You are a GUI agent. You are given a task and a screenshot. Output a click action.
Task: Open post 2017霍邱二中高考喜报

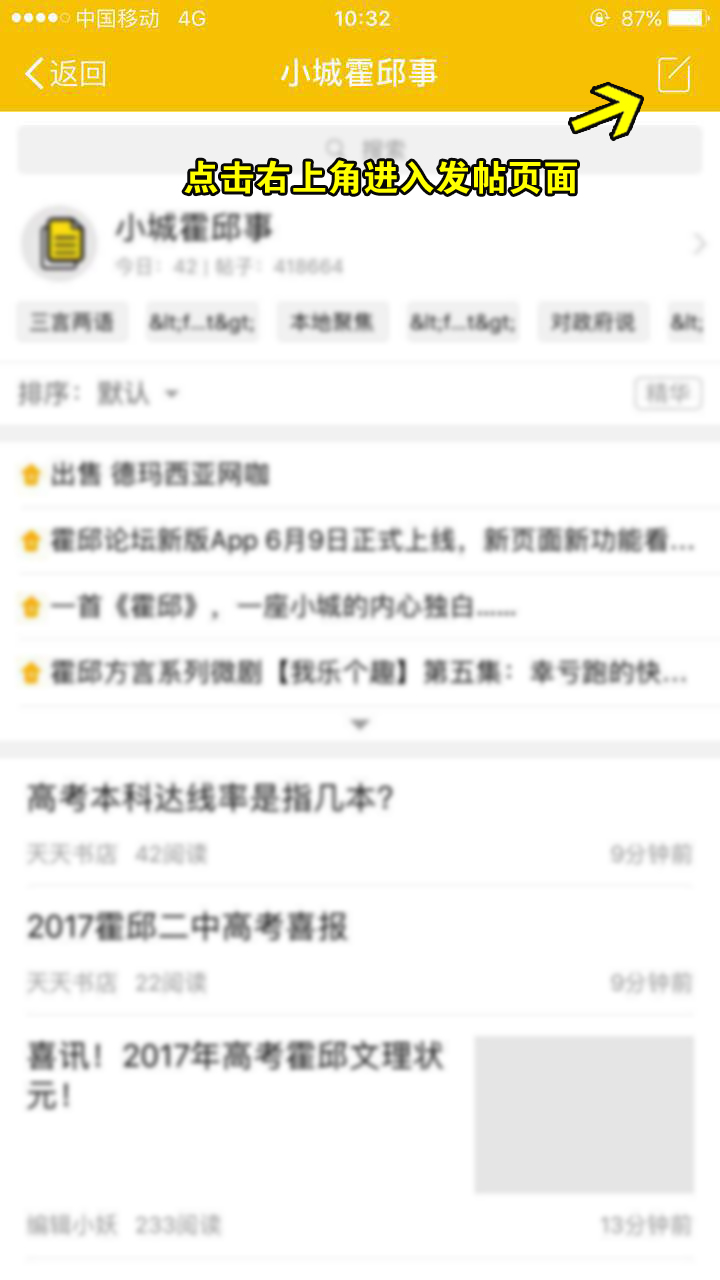click(188, 928)
